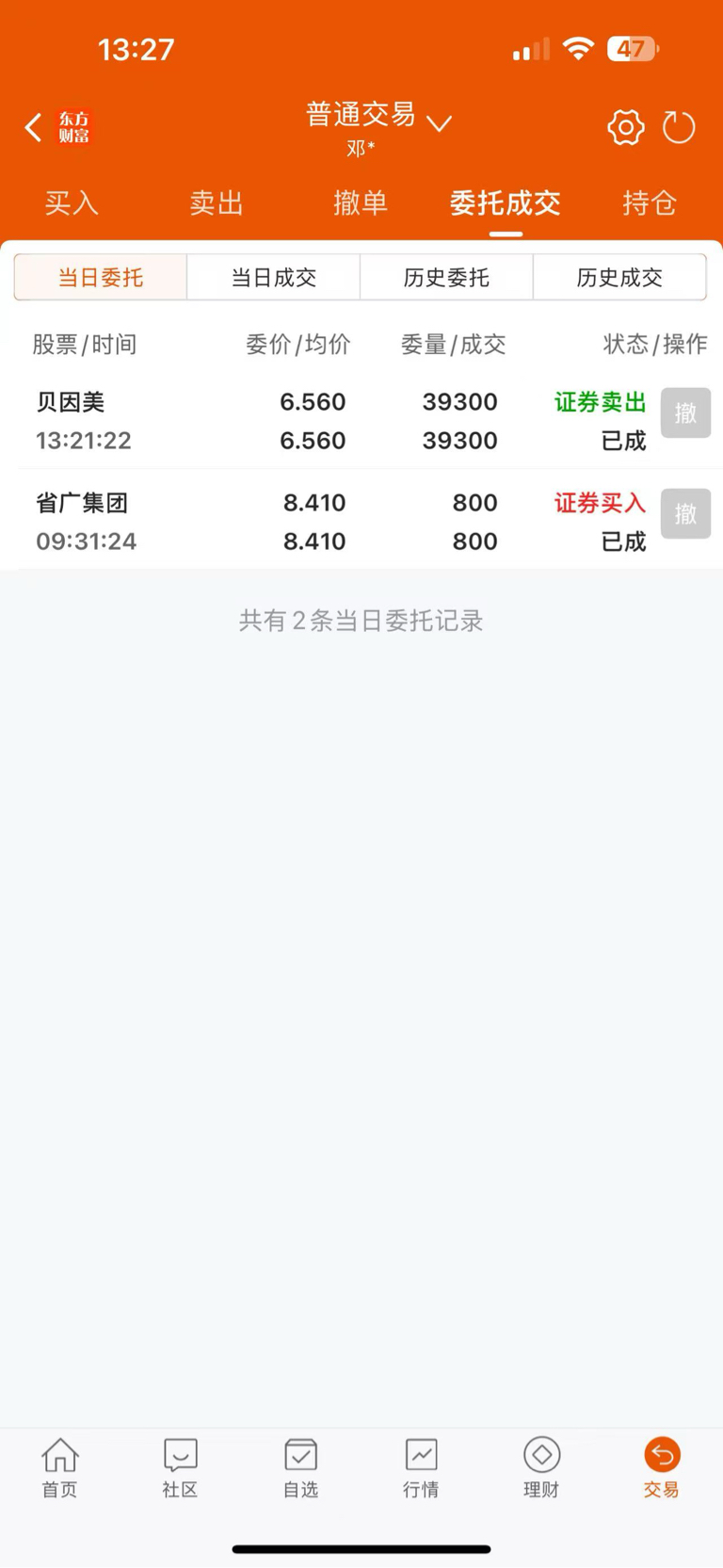The width and height of the screenshot is (723, 1568).
Task: Open trading settings gear icon
Action: [x=625, y=127]
